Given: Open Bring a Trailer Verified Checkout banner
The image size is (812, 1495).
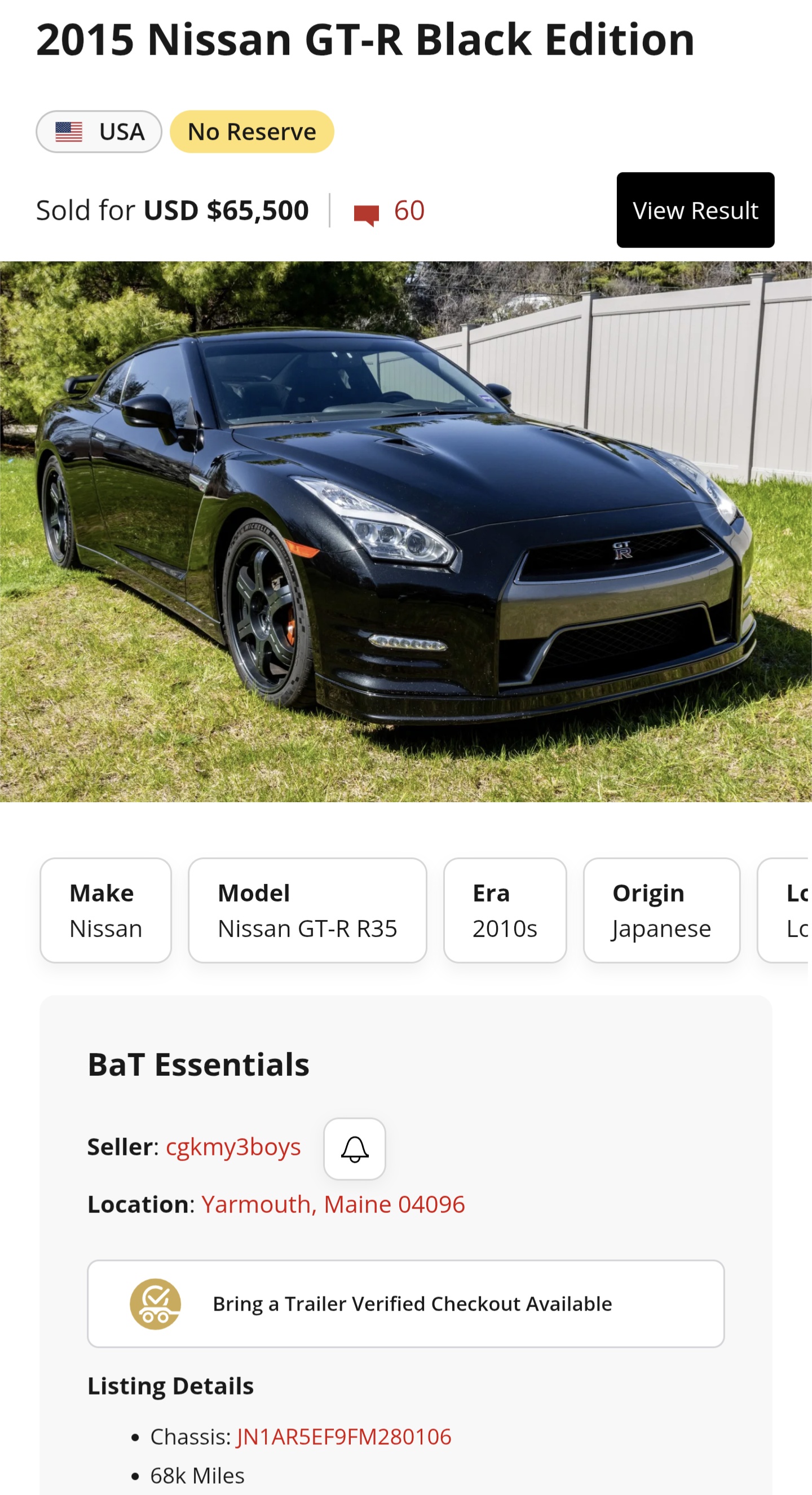Looking at the screenshot, I should click(406, 1304).
